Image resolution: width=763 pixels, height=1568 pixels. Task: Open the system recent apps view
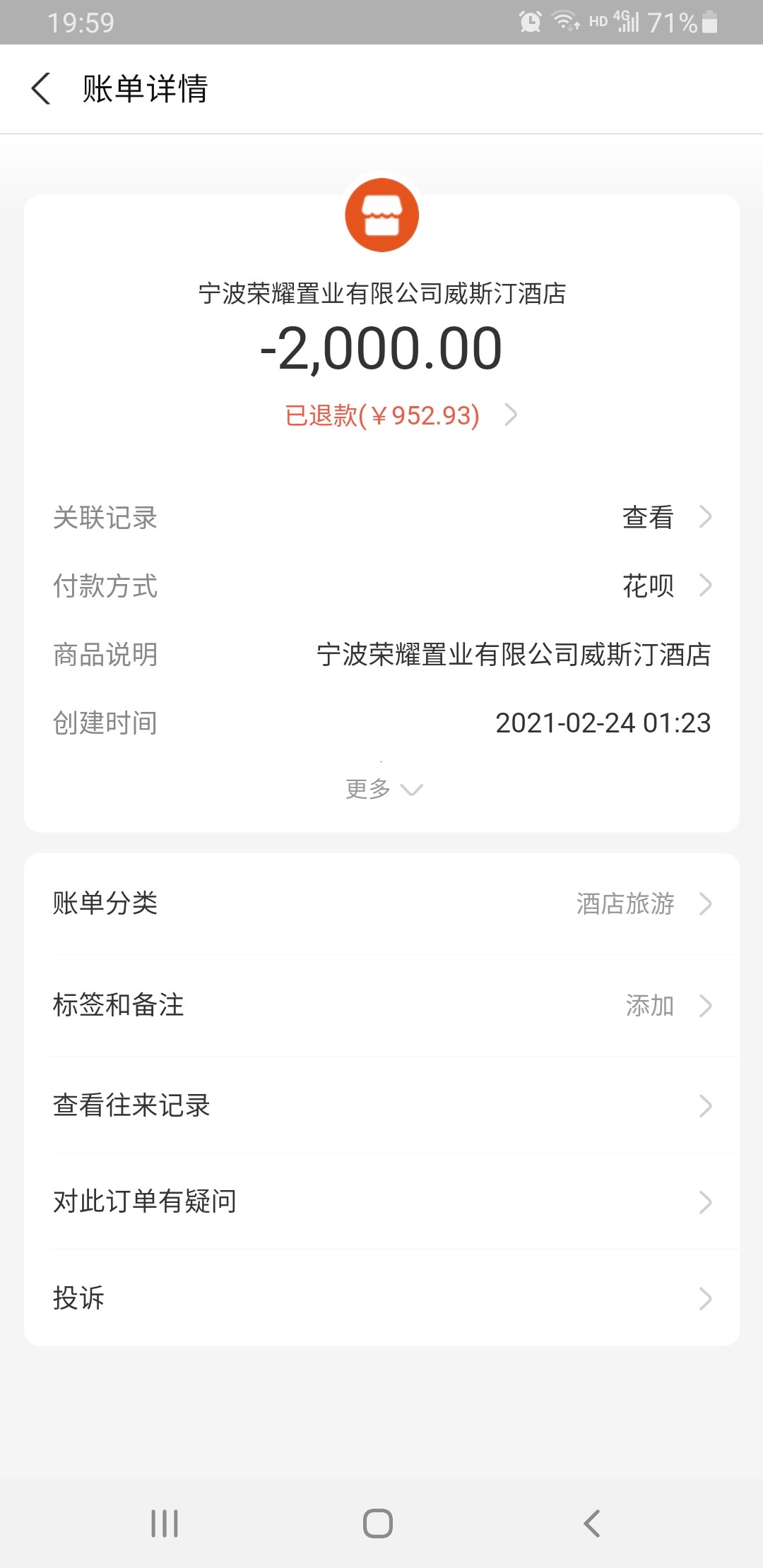point(165,1523)
